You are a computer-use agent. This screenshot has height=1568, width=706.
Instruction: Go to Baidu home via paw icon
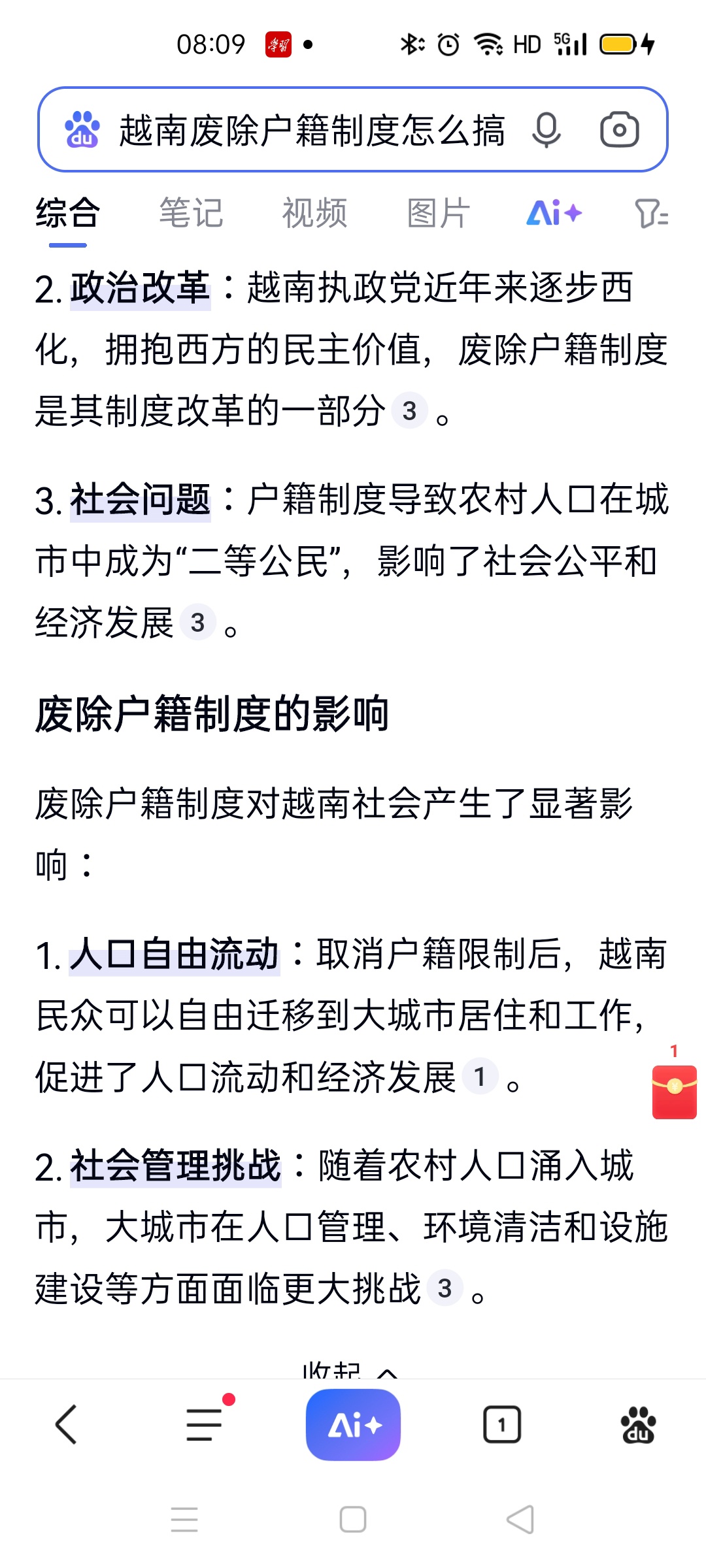pos(639,1424)
